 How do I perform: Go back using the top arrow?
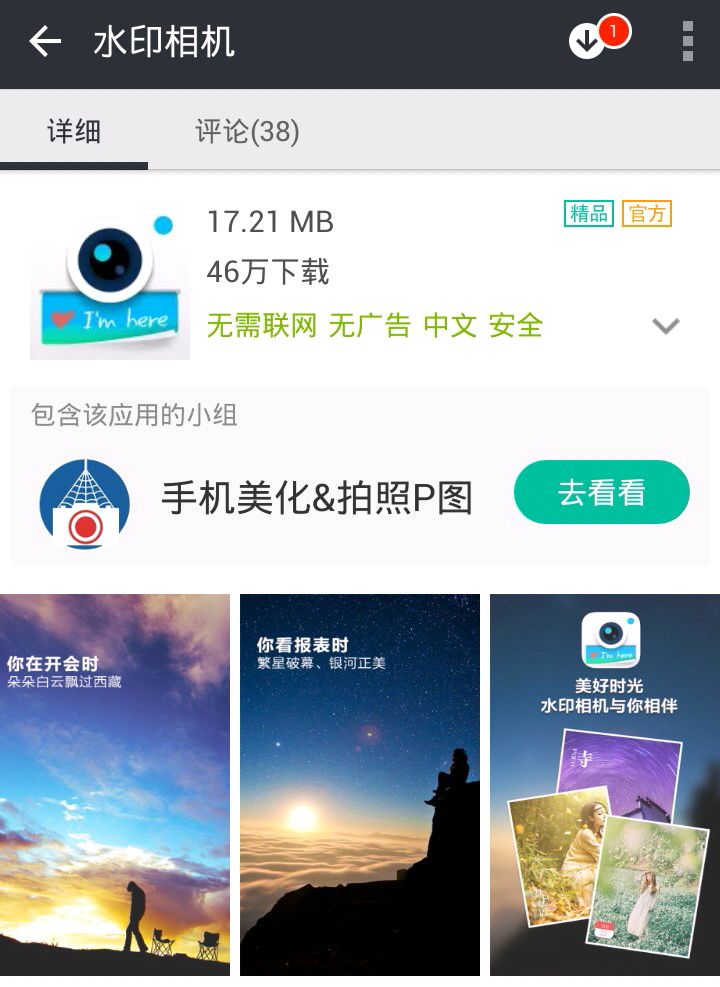pos(45,42)
